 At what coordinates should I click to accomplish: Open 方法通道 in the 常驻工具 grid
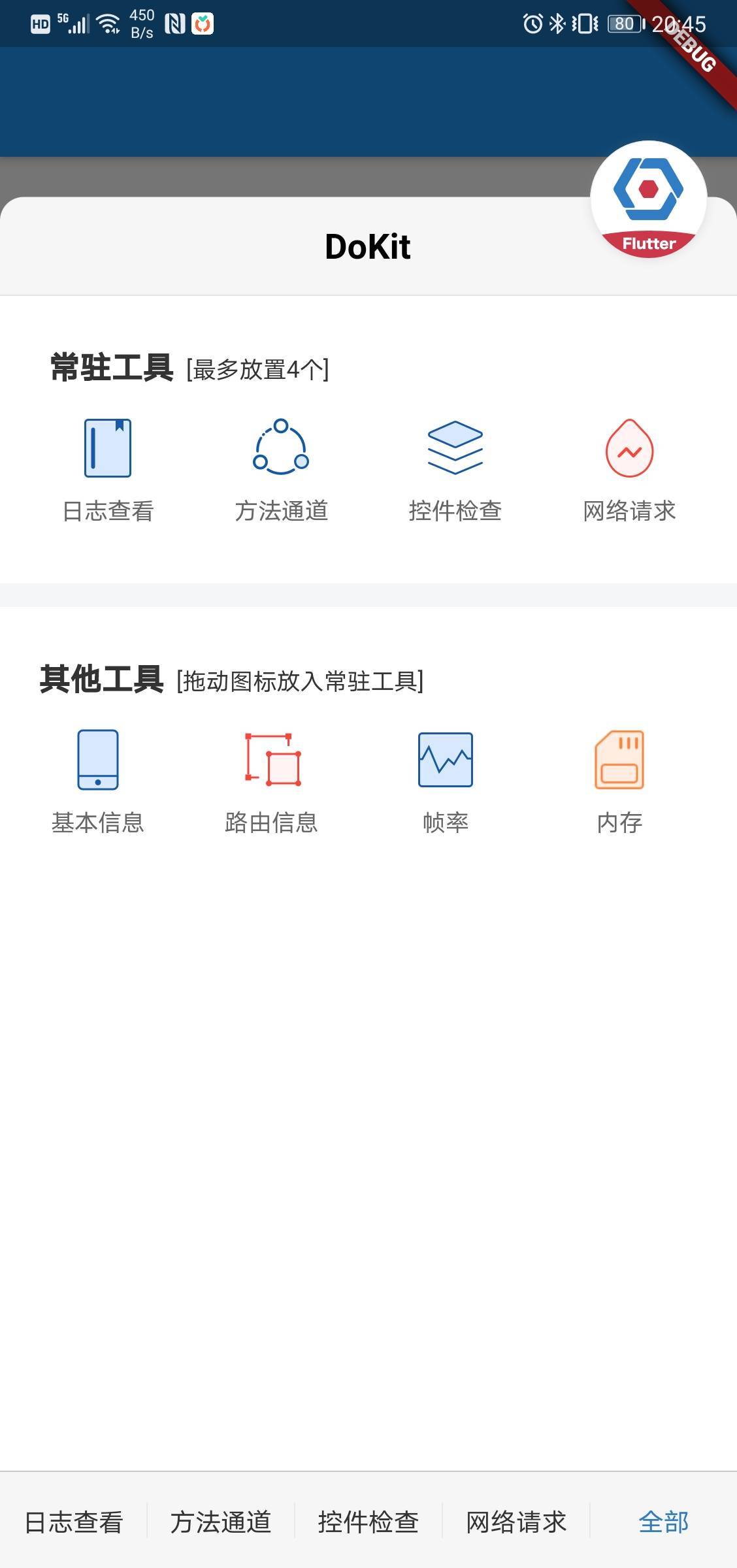(x=281, y=470)
